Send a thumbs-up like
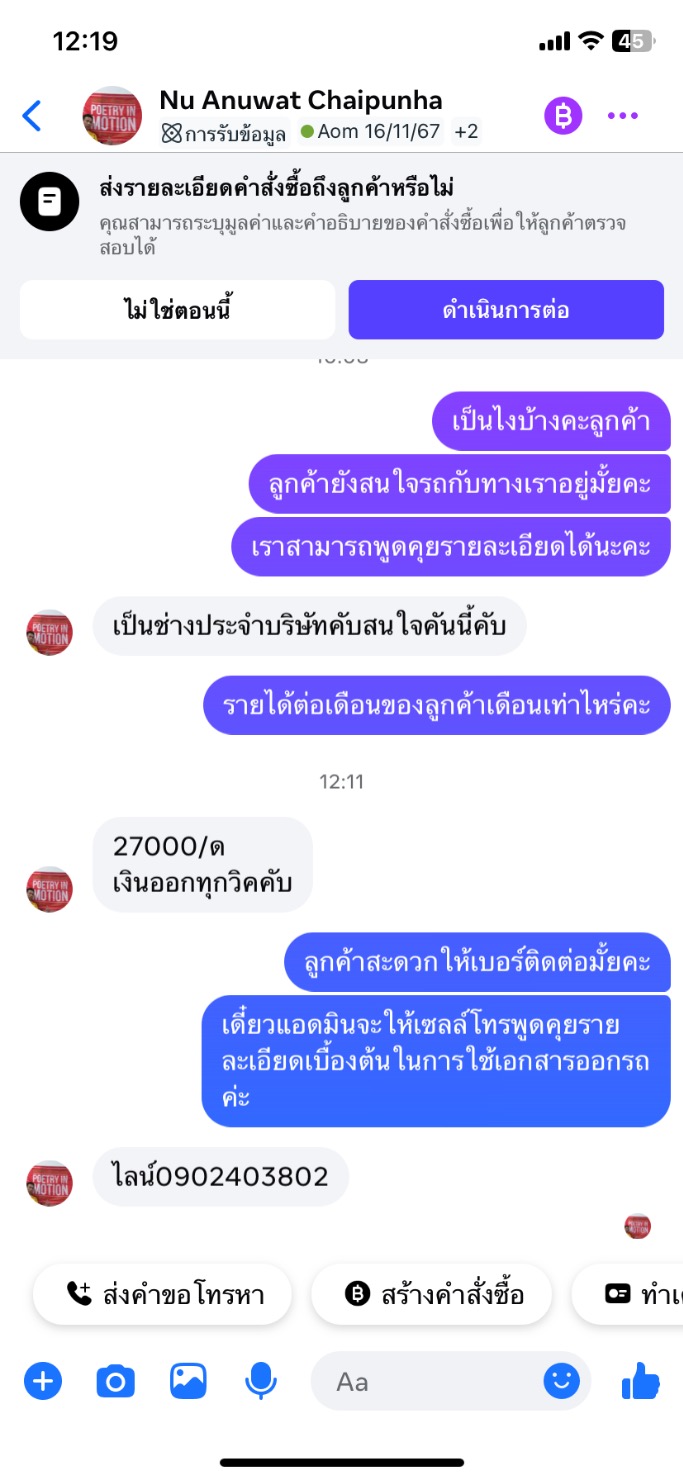Image resolution: width=683 pixels, height=1480 pixels. coord(641,1382)
